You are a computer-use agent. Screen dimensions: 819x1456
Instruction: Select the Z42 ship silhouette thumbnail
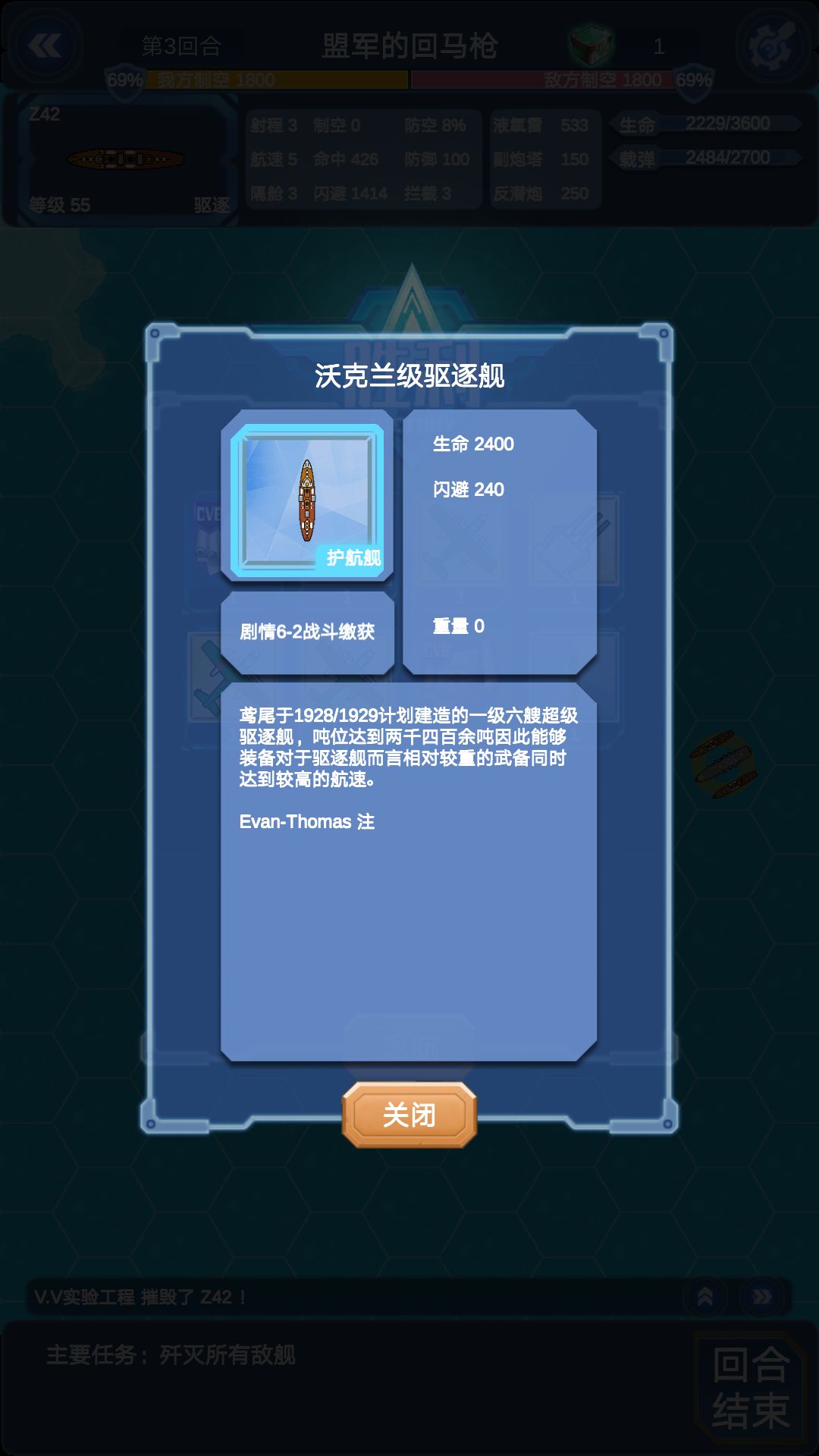pos(125,158)
